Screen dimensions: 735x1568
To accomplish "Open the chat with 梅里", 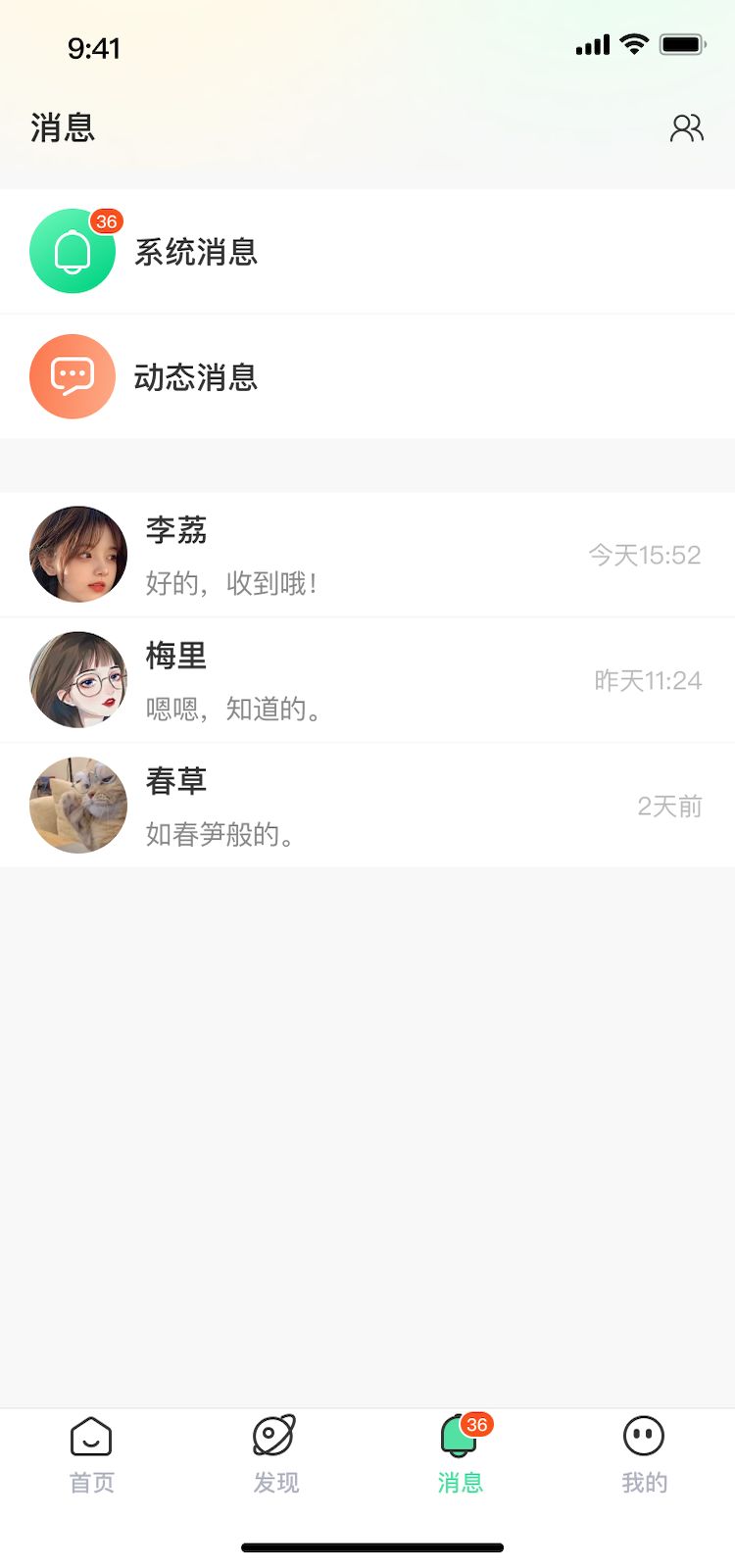I will [367, 680].
